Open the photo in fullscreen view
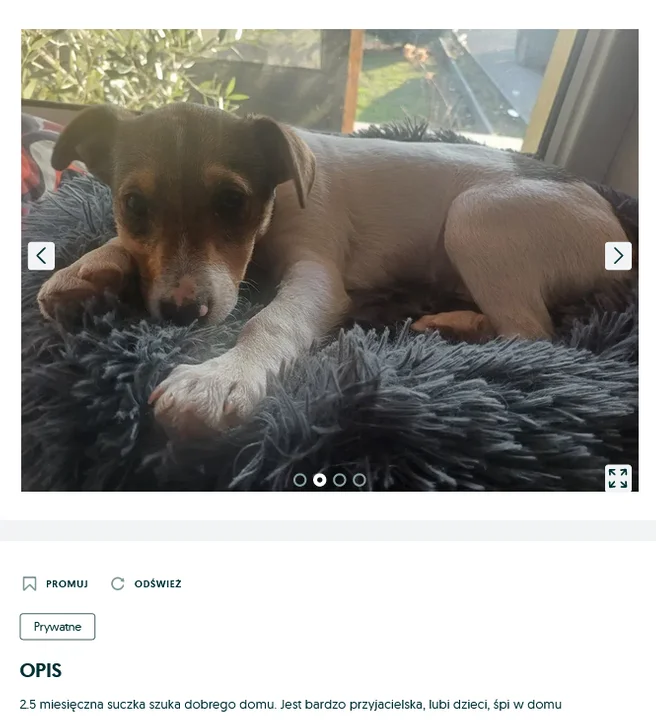This screenshot has width=656, height=720. click(618, 478)
